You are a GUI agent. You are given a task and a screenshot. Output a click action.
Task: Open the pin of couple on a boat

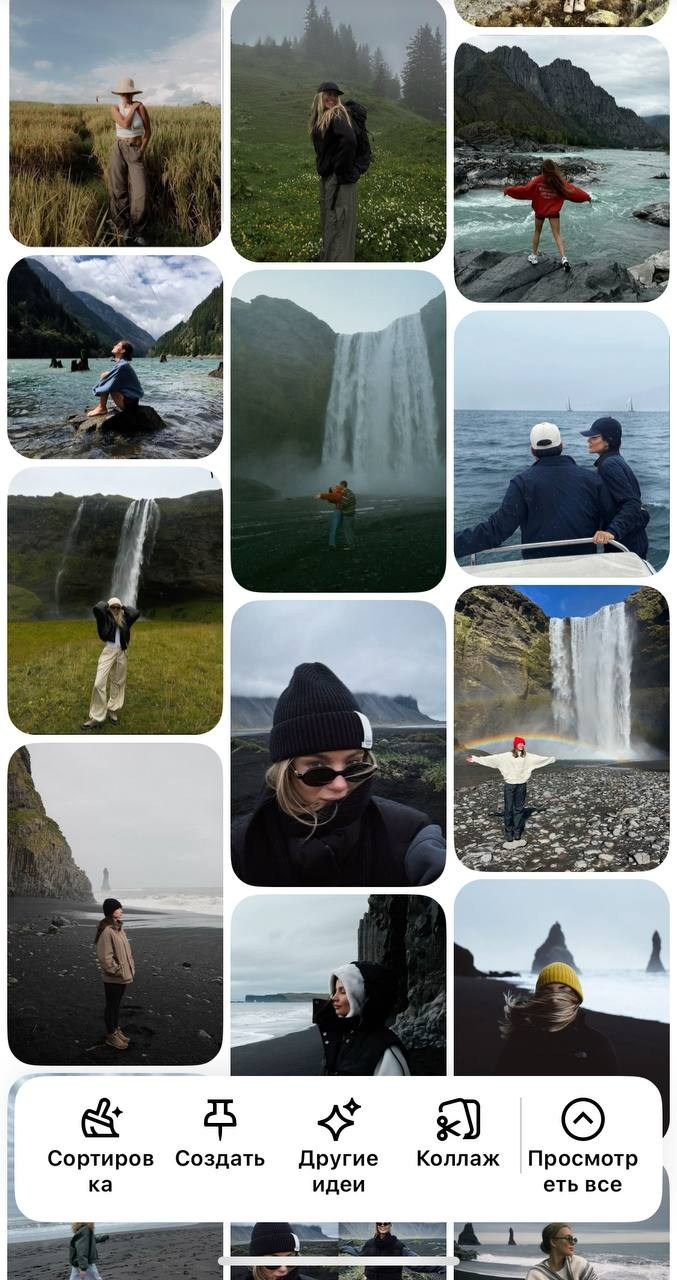tap(562, 443)
